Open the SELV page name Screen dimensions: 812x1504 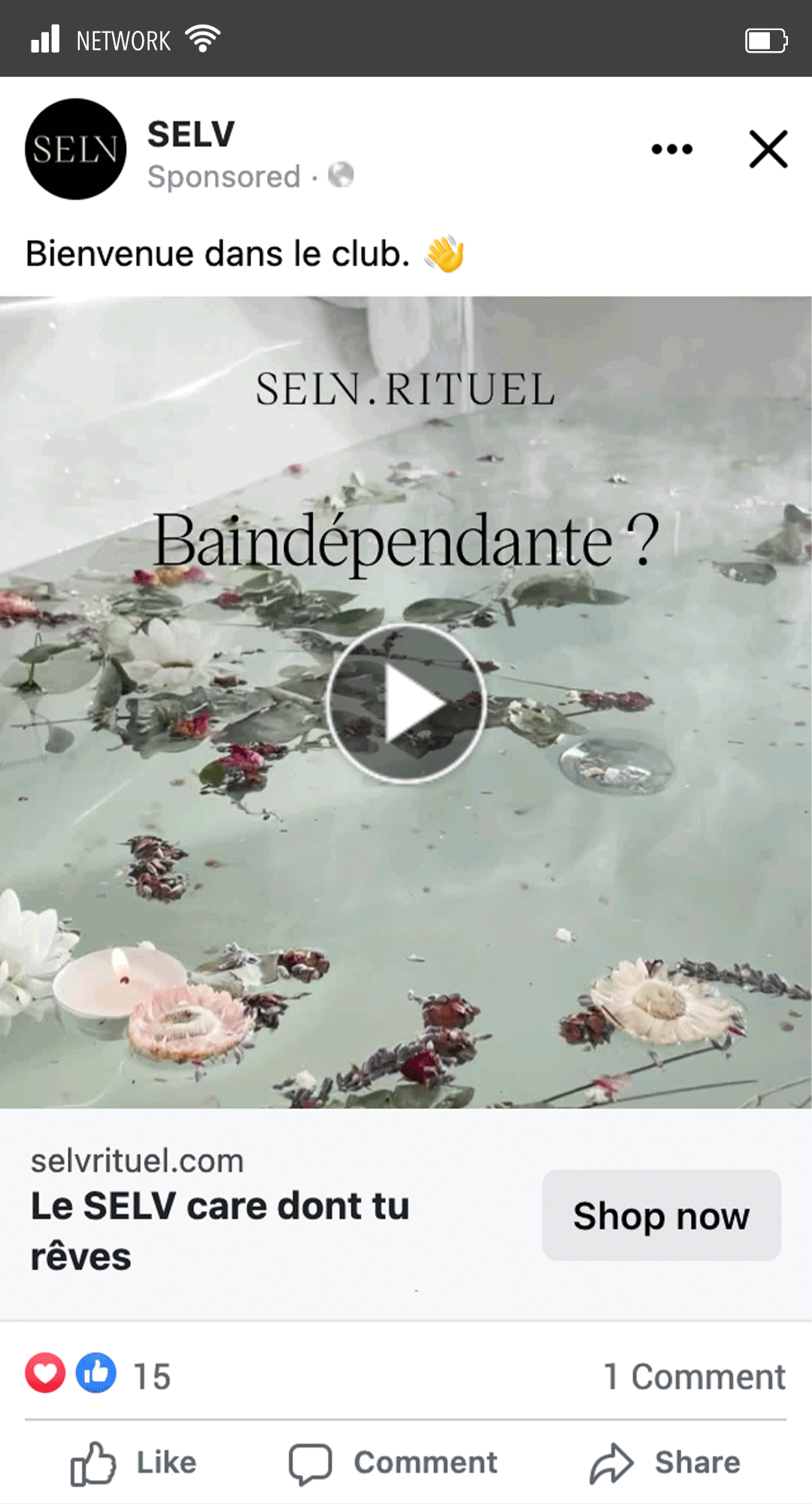click(x=191, y=135)
